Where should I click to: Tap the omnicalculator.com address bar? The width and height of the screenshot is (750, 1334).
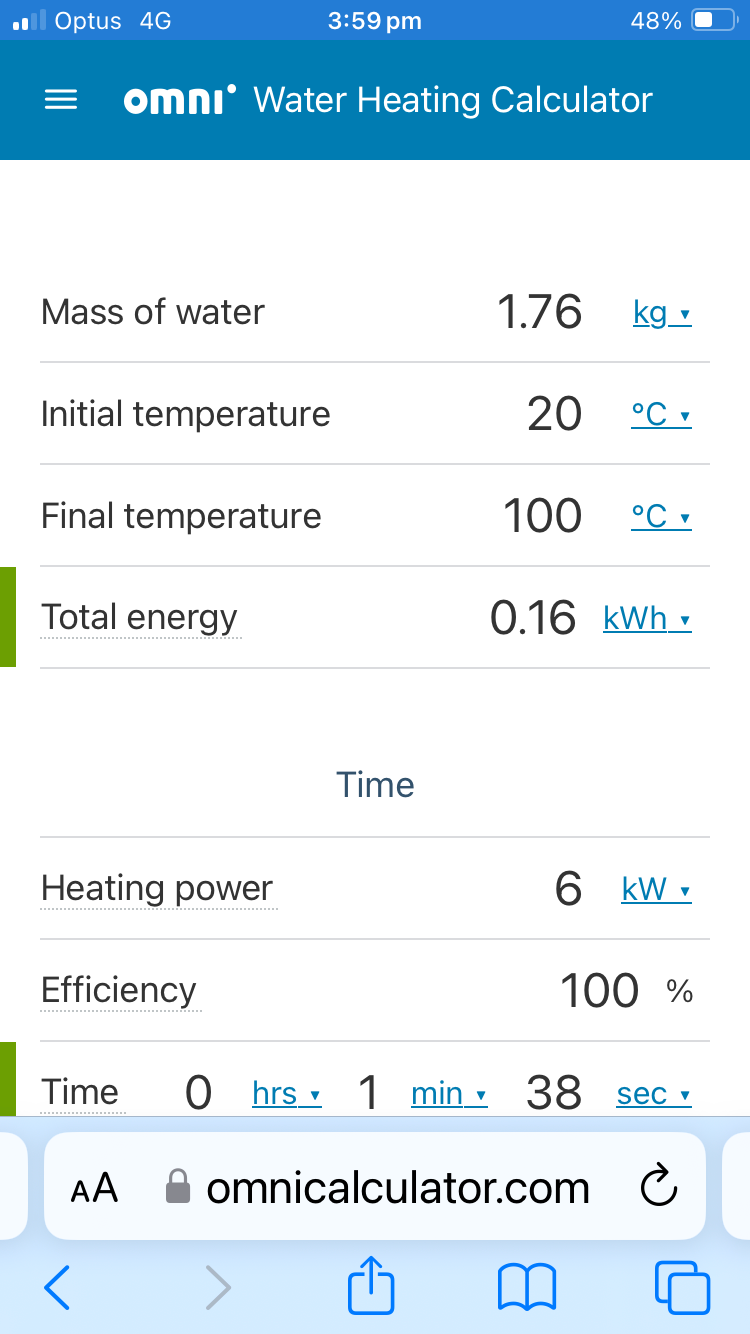pos(375,1187)
